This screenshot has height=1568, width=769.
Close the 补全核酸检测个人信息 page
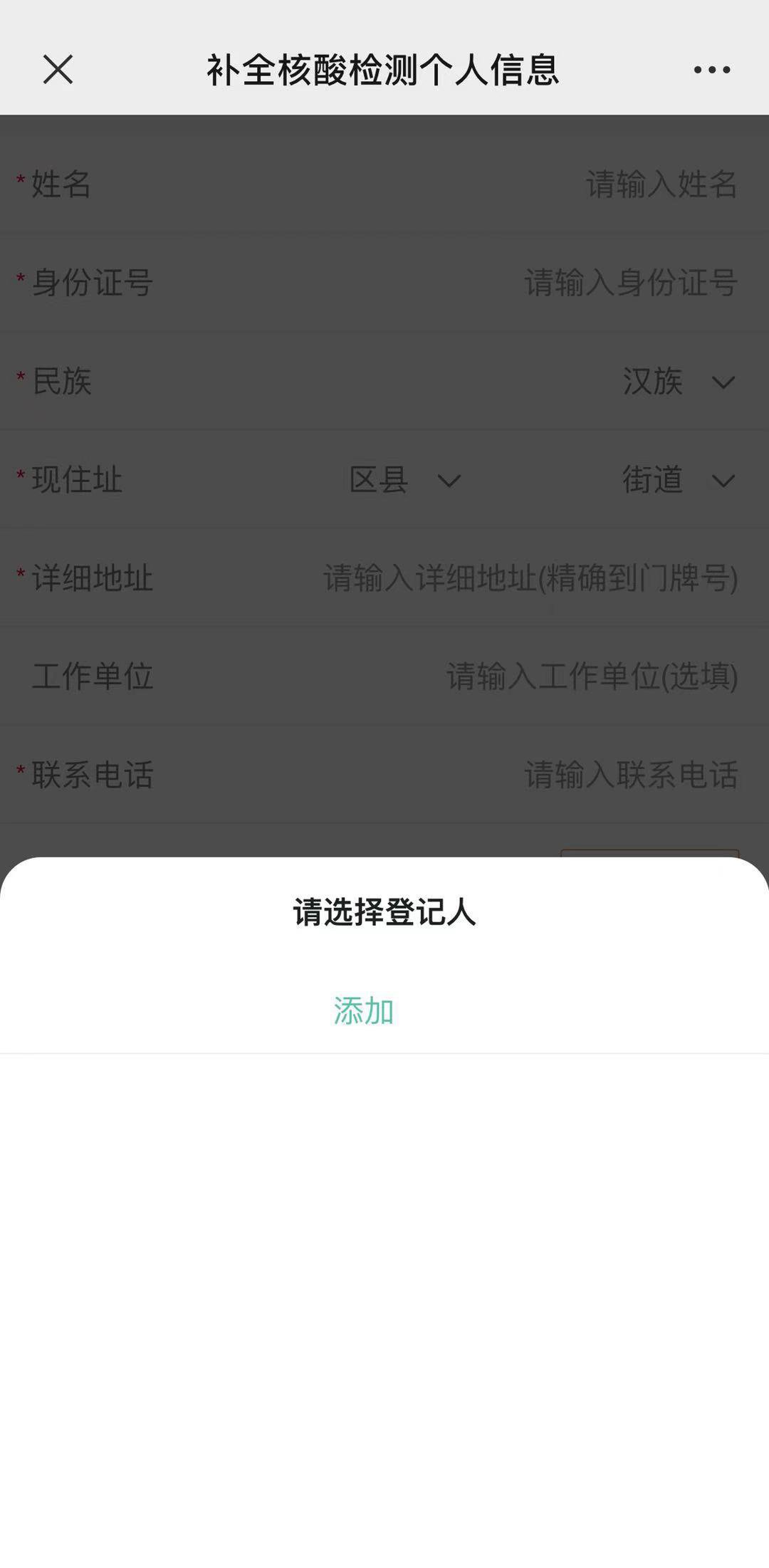click(x=58, y=70)
